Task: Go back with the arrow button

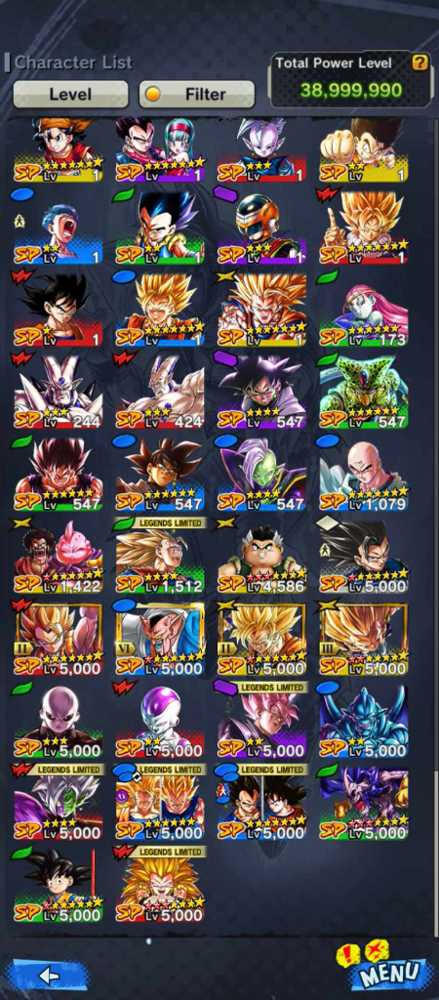Action: (48, 975)
